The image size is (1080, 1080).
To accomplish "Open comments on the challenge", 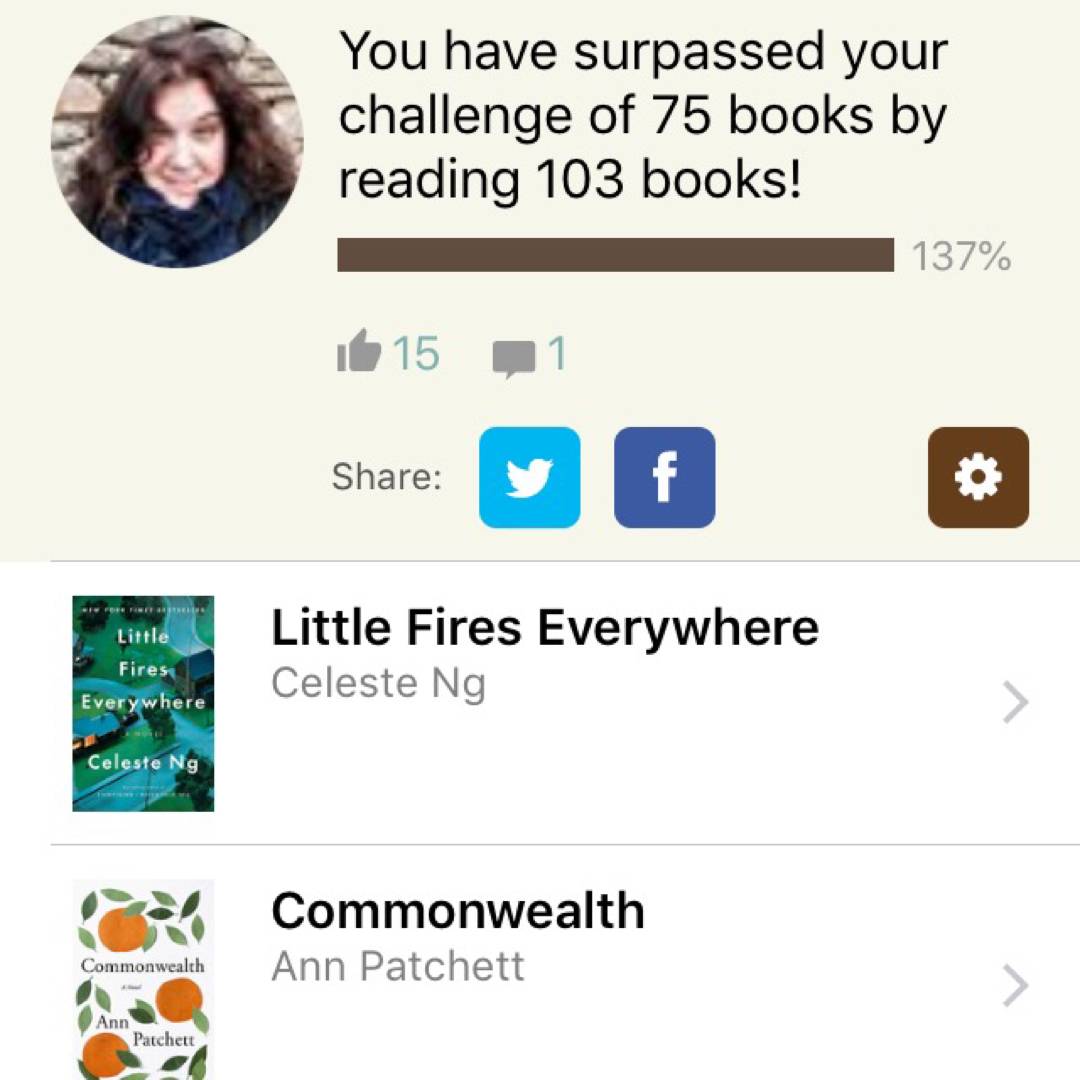I will 515,357.
